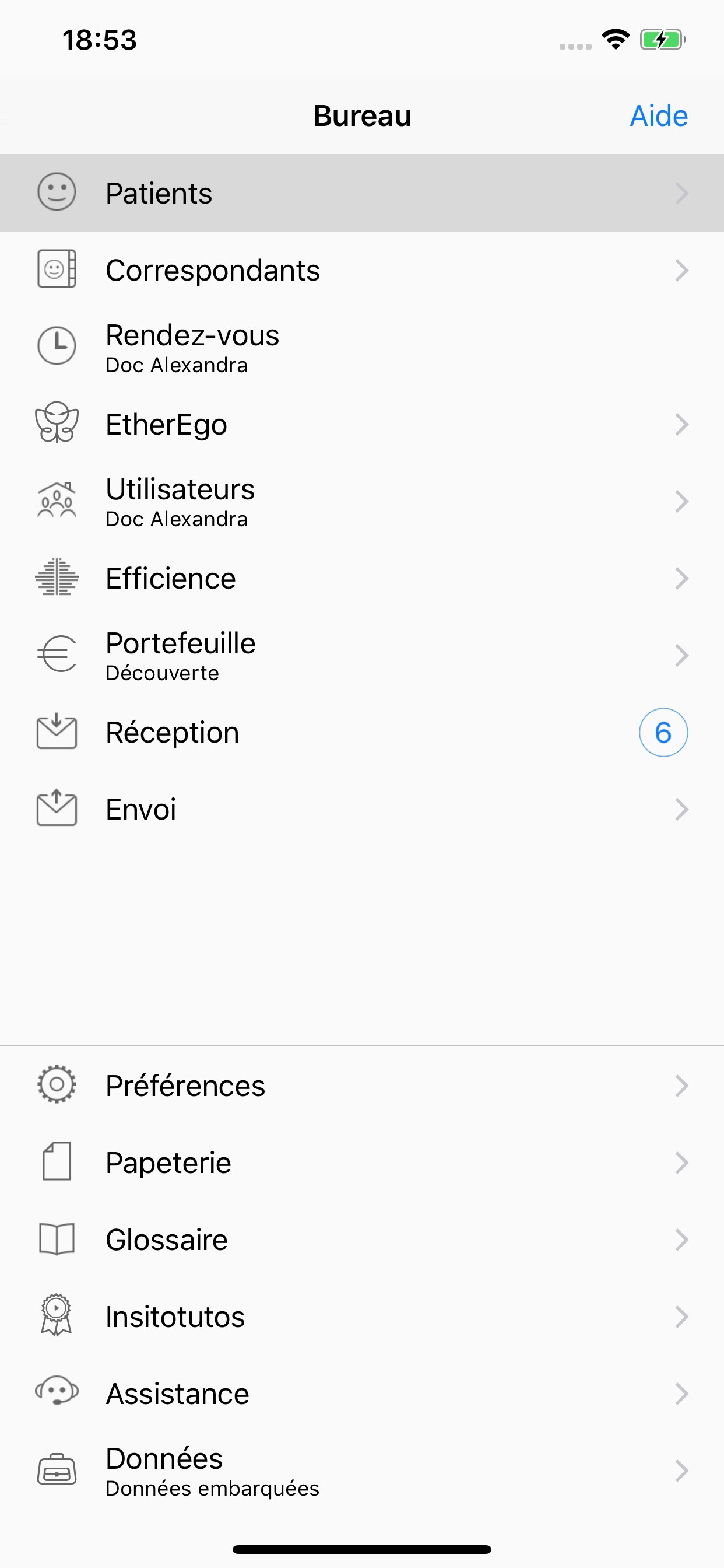724x1568 pixels.
Task: Open Insitotutos tutorials
Action: pyautogui.click(x=362, y=1317)
